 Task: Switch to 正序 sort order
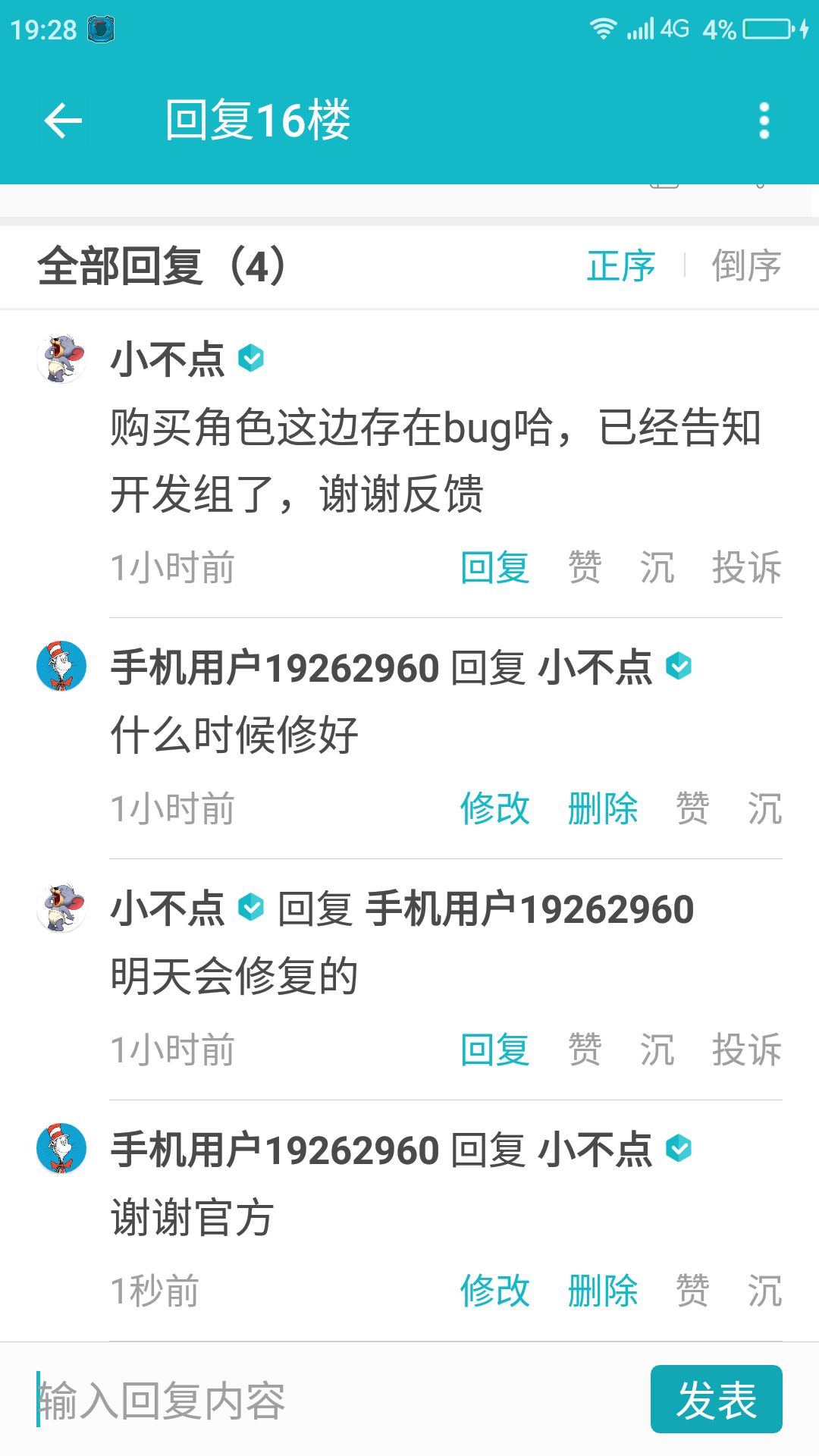pos(621,266)
